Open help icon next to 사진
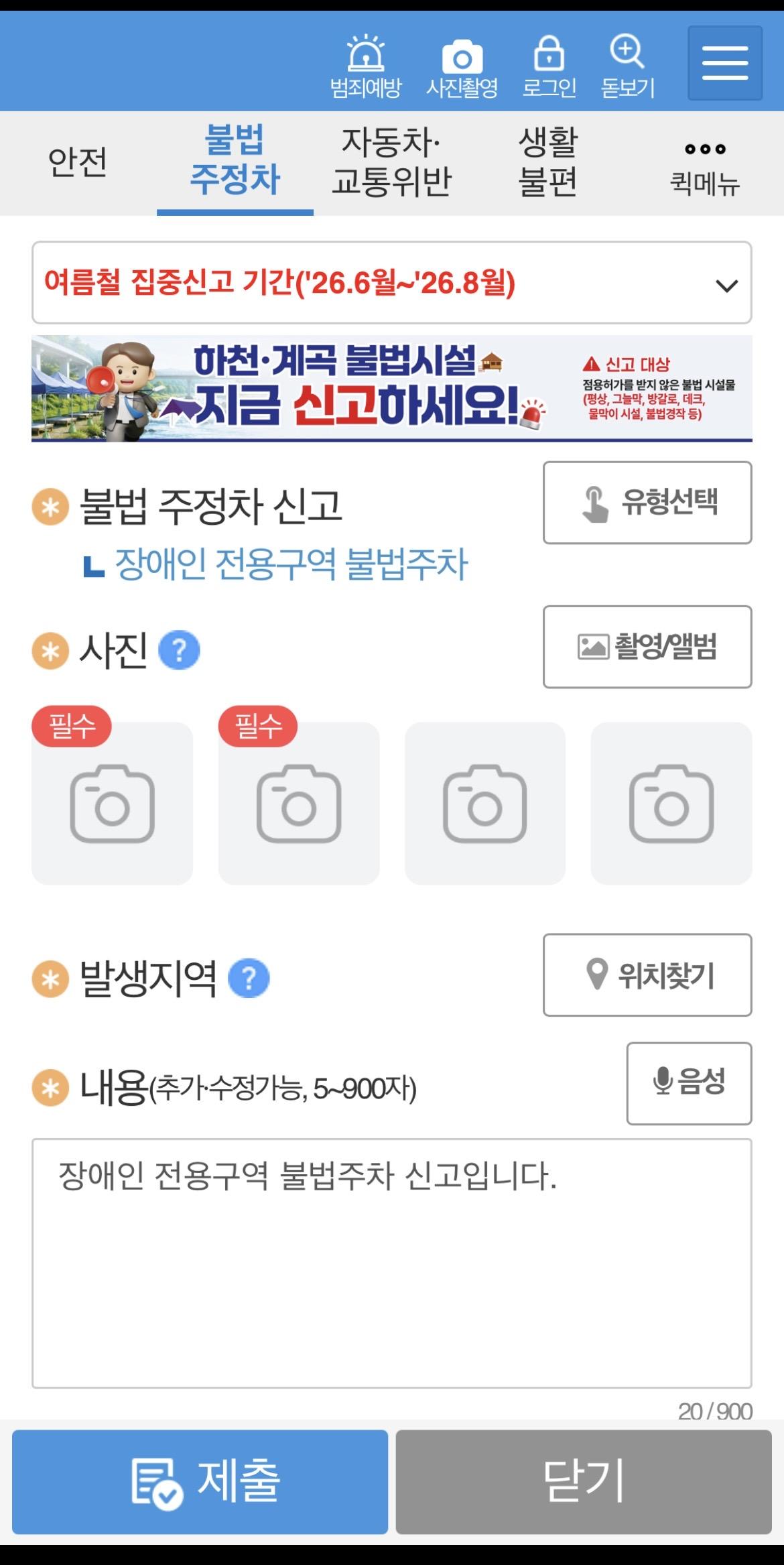Image resolution: width=784 pixels, height=1565 pixels. pos(179,650)
